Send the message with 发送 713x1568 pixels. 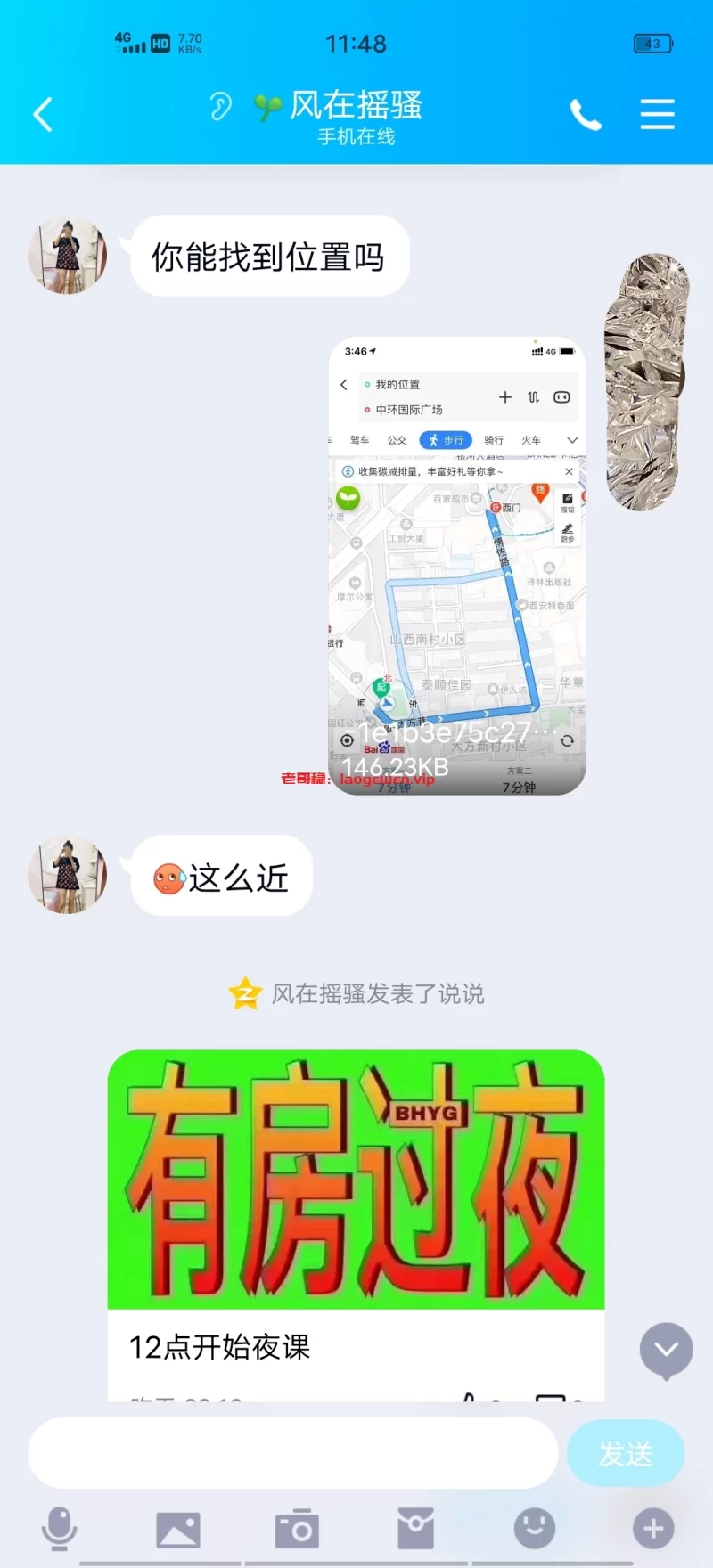(x=625, y=1453)
